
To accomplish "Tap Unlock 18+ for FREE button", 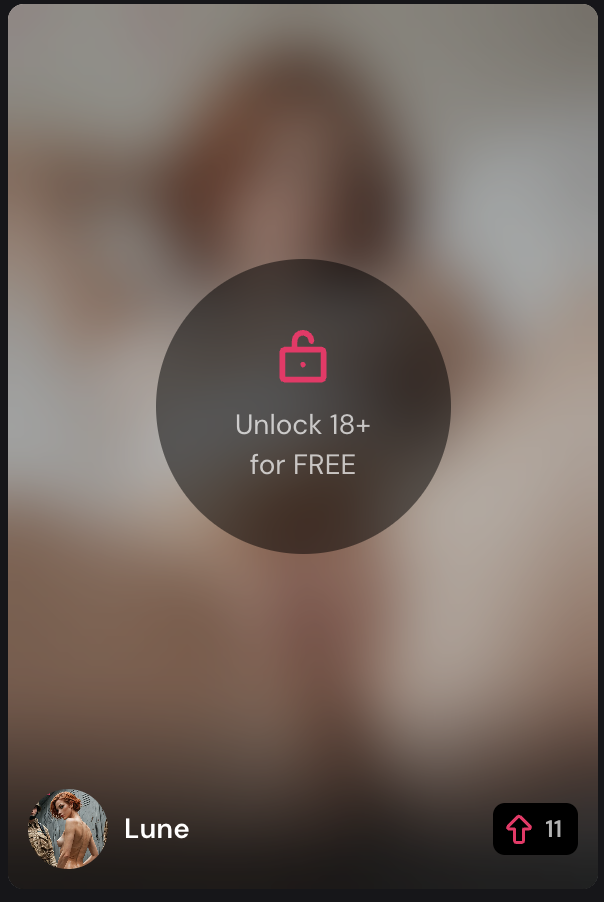I will 303,406.
